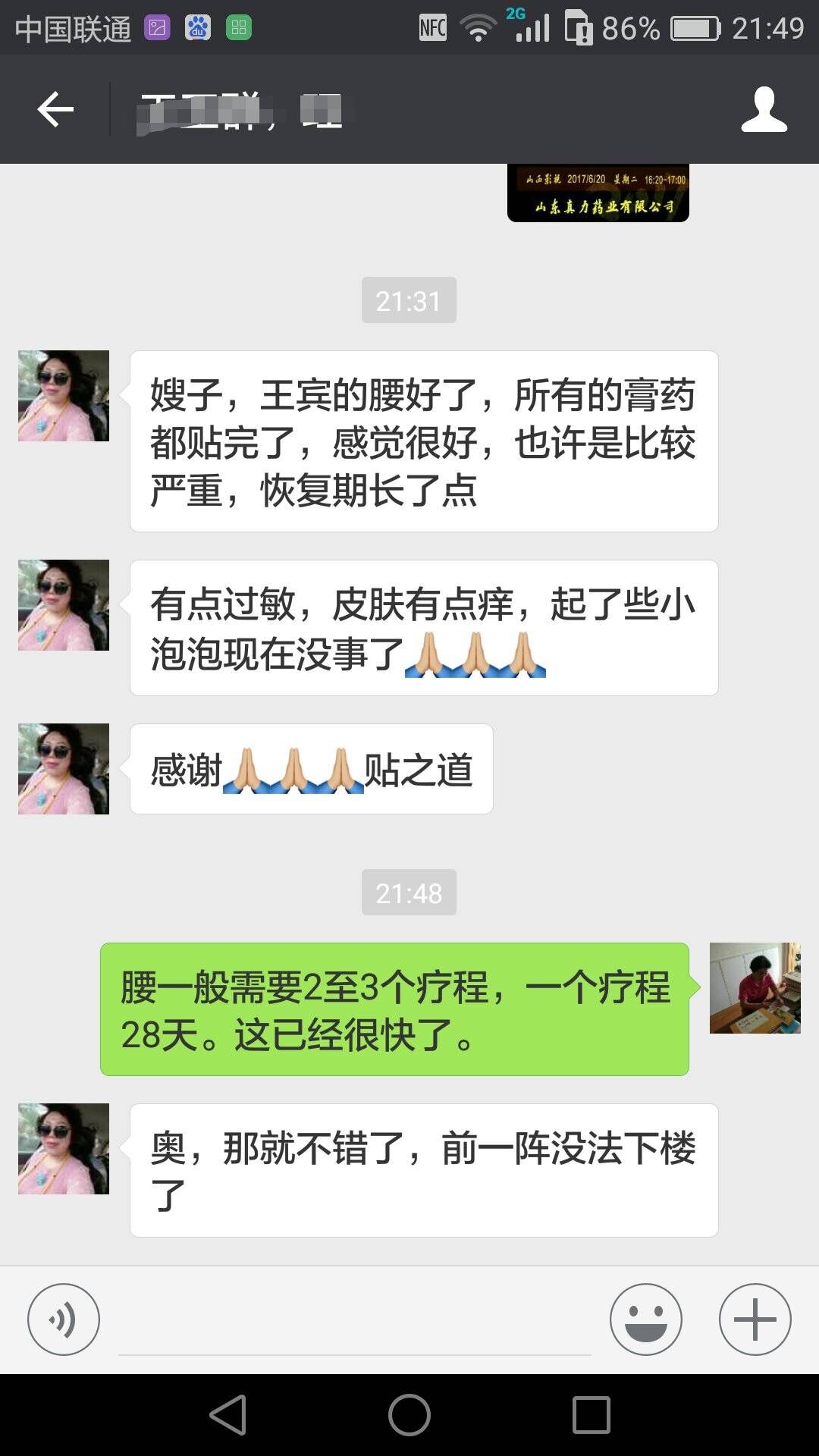Open the emoji picker

pos(646,1319)
